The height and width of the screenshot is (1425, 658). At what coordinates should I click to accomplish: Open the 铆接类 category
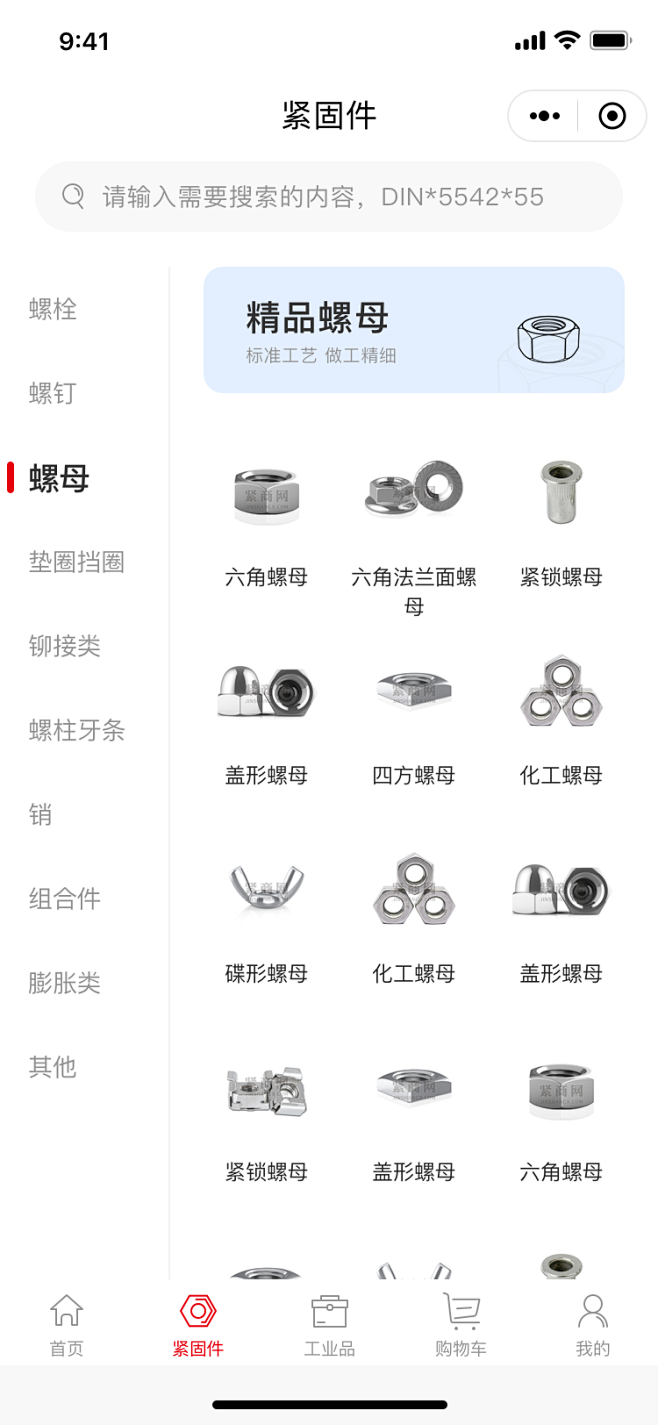point(65,646)
